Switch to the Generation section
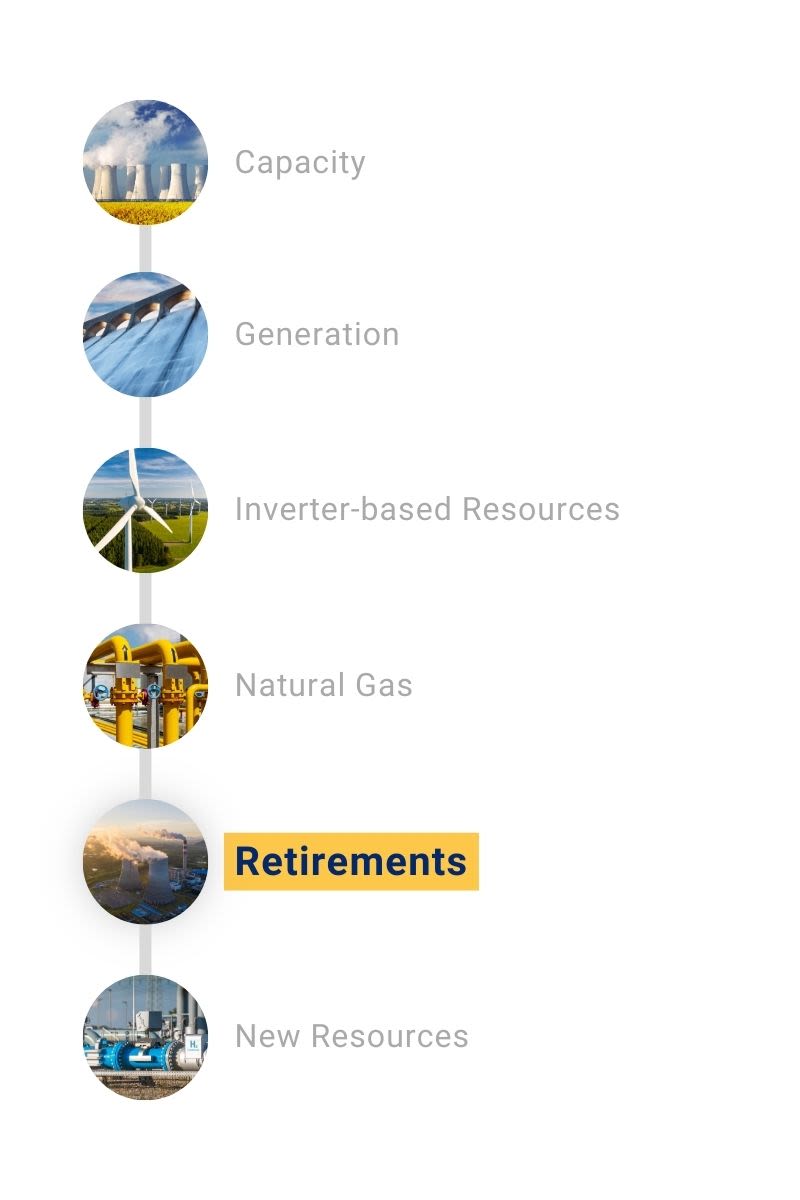 [x=316, y=334]
